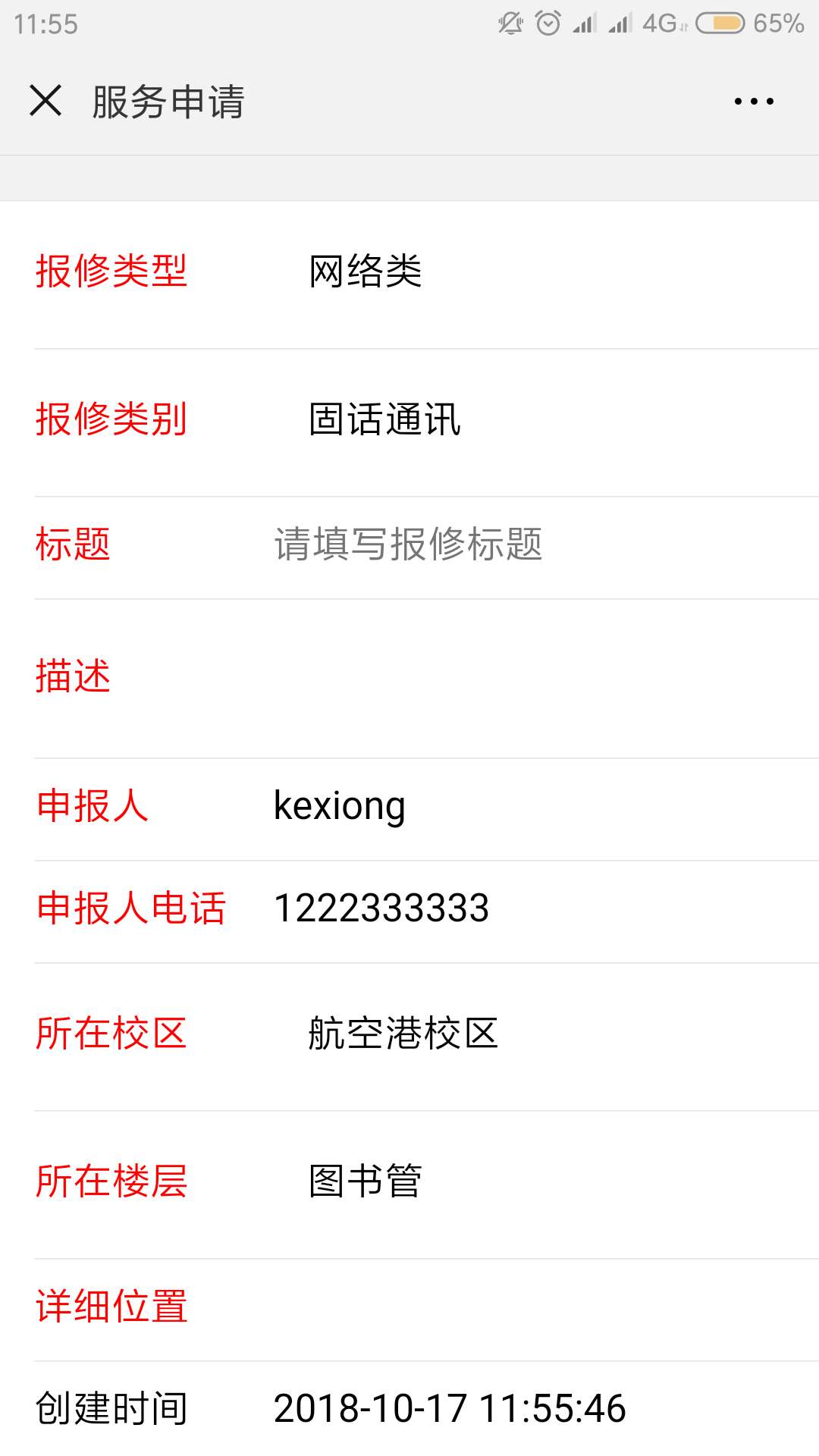The image size is (819, 1456).
Task: Tap the 详细位置 location field
Action: (x=455, y=1306)
